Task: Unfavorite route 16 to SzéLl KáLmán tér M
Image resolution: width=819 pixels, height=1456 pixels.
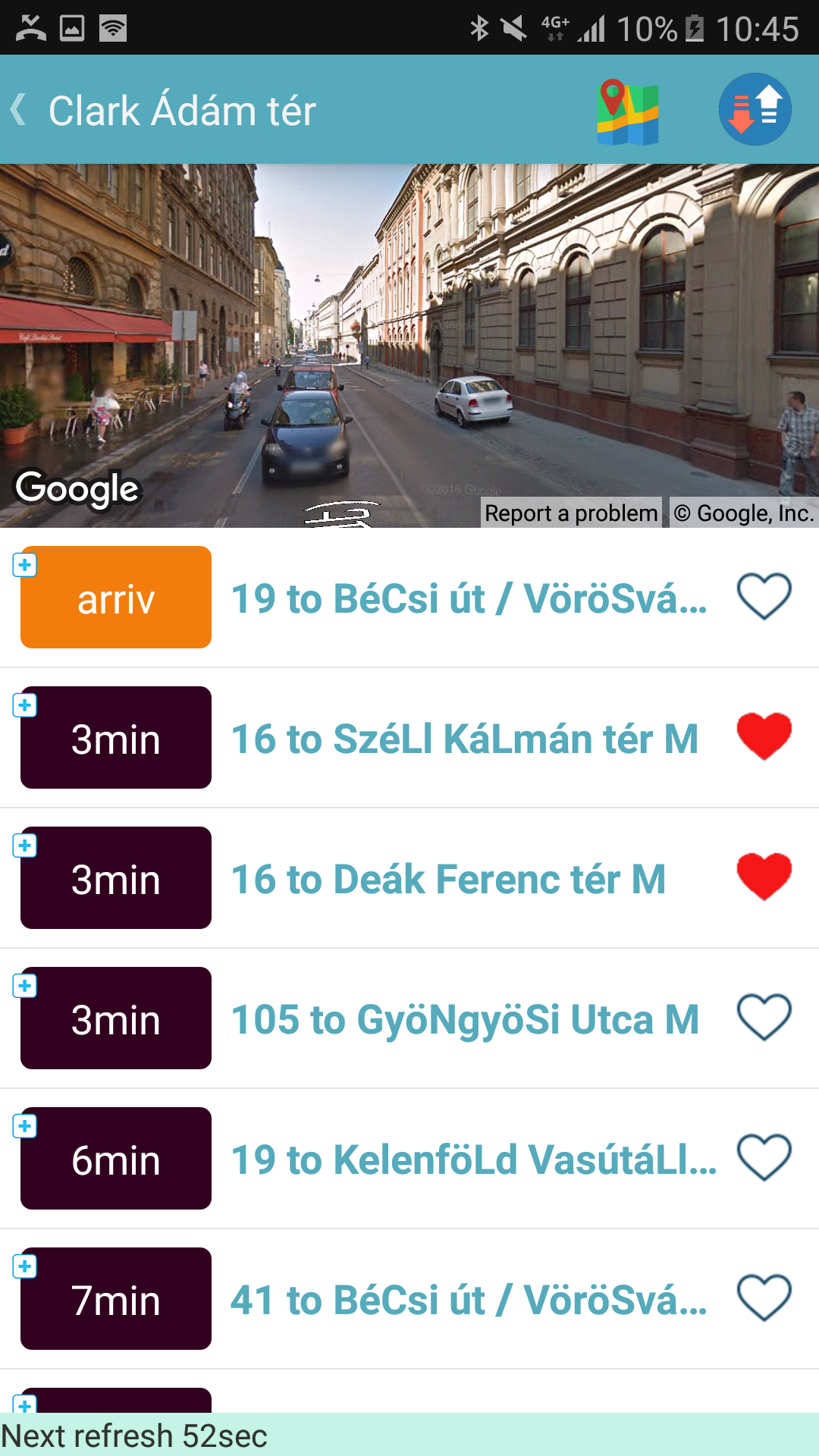Action: [764, 736]
